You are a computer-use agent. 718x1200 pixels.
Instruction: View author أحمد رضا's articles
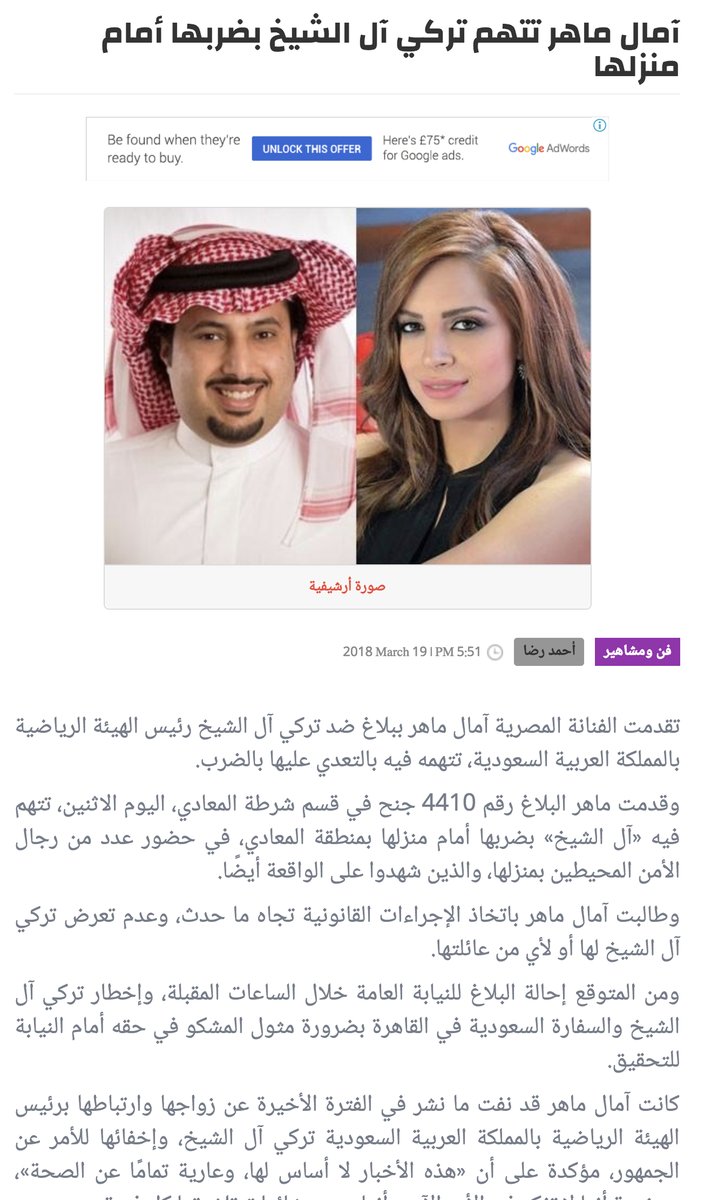[x=549, y=652]
